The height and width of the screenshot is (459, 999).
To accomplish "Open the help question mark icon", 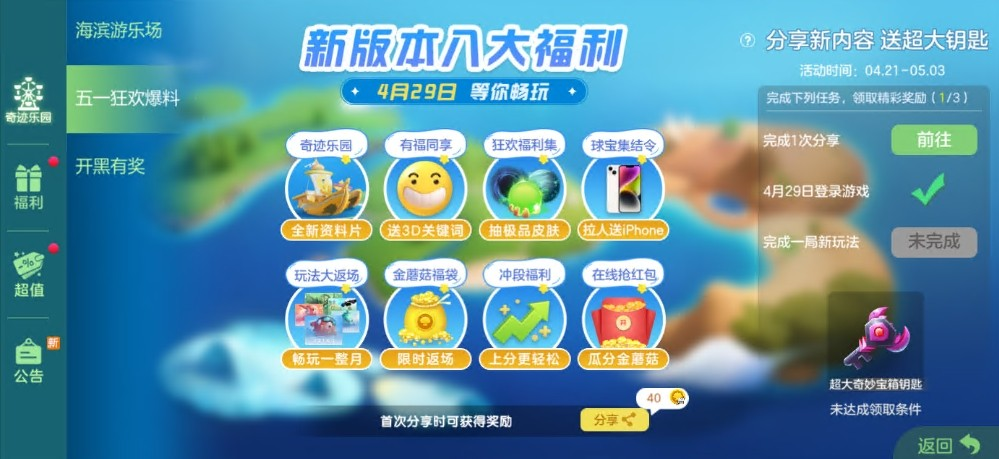I will tap(746, 41).
